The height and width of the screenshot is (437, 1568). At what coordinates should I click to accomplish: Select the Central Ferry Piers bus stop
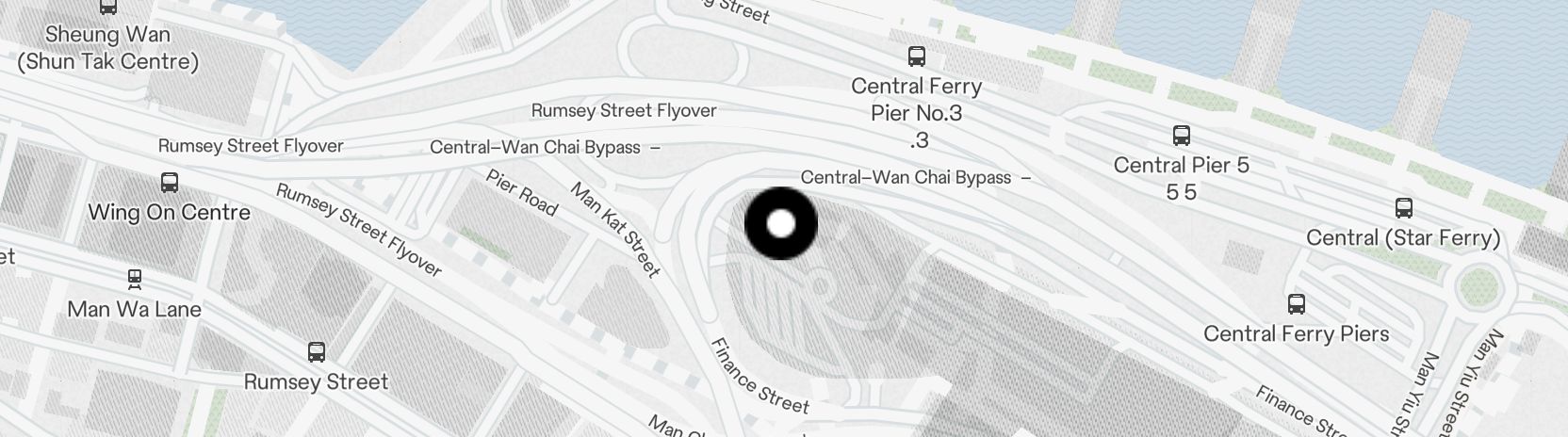(x=1297, y=304)
